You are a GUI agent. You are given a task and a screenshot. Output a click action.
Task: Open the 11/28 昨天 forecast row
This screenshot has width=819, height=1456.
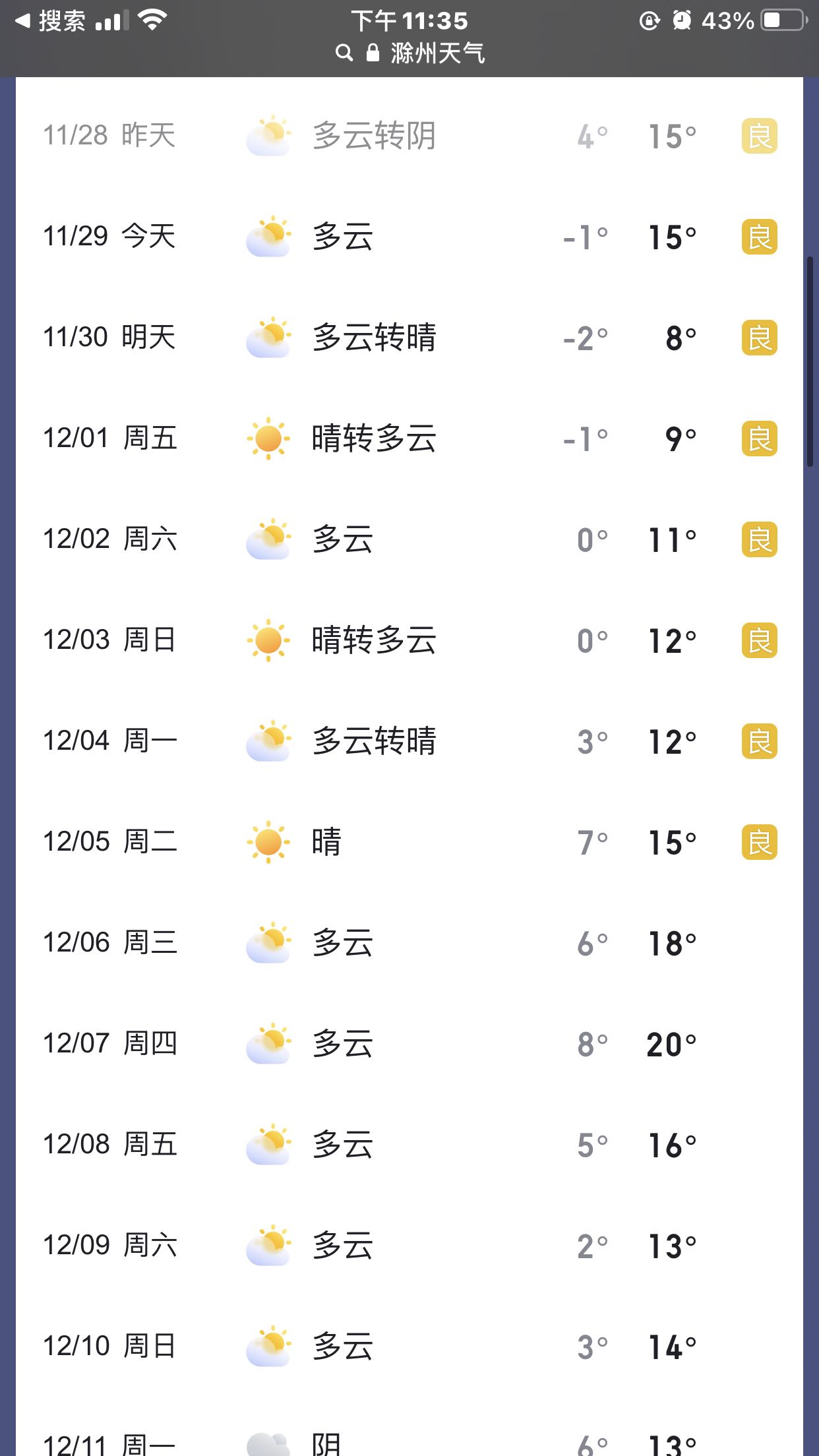click(409, 136)
